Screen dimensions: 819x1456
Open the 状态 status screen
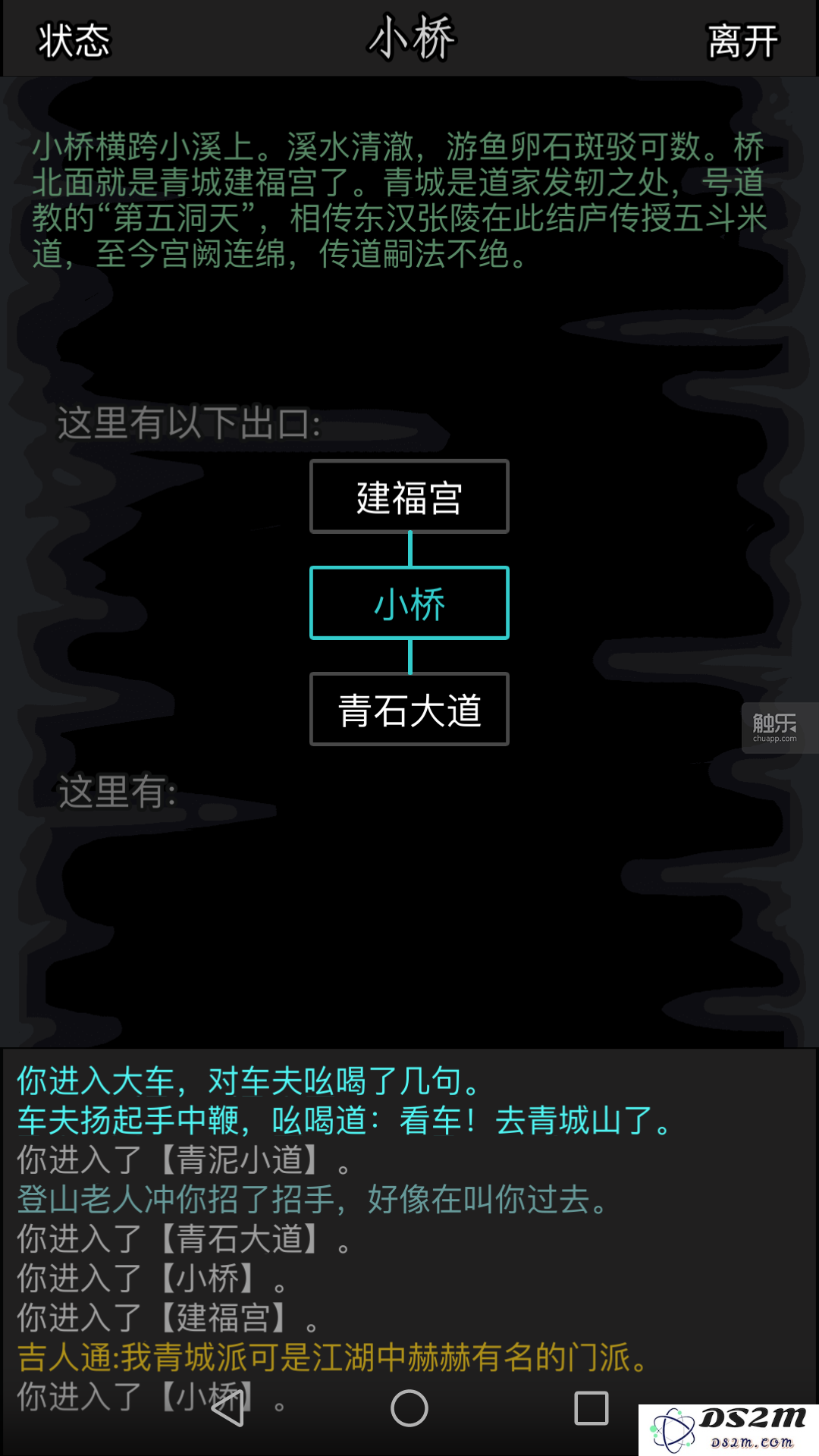click(74, 40)
